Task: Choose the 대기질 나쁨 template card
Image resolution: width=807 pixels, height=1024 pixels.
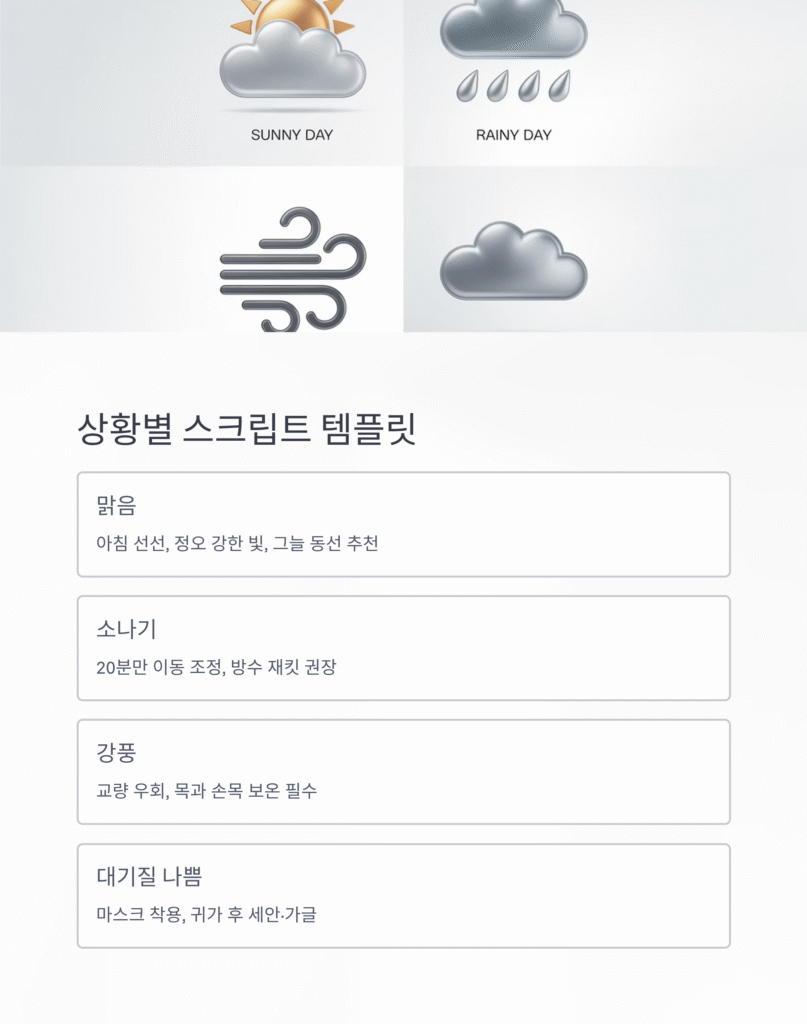Action: (403, 895)
